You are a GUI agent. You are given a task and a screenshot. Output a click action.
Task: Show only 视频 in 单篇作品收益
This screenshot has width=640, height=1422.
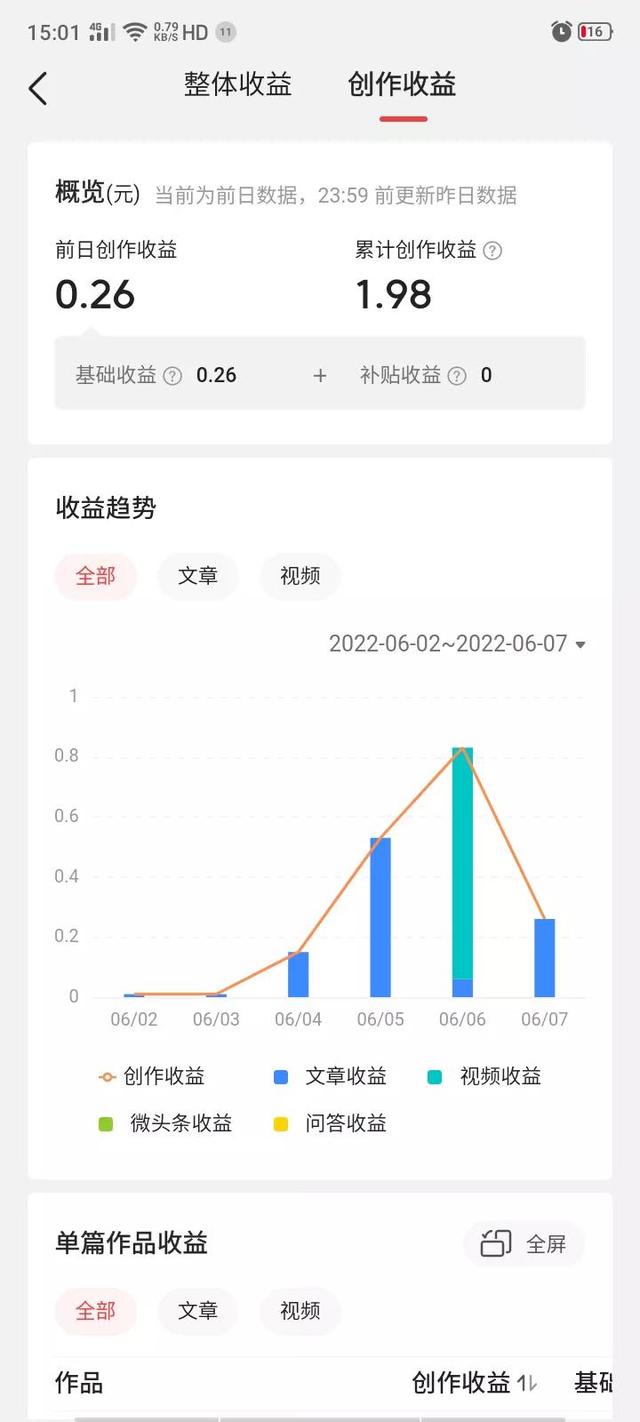300,1310
